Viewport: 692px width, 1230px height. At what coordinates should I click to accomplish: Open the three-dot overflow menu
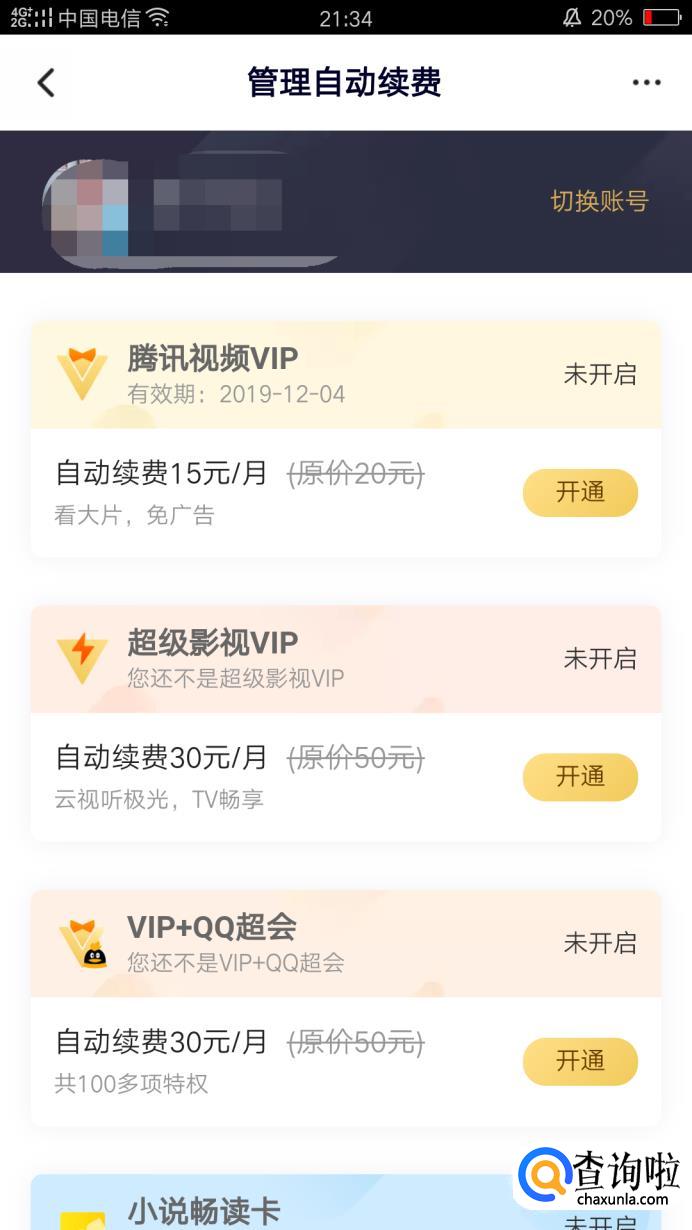click(647, 83)
